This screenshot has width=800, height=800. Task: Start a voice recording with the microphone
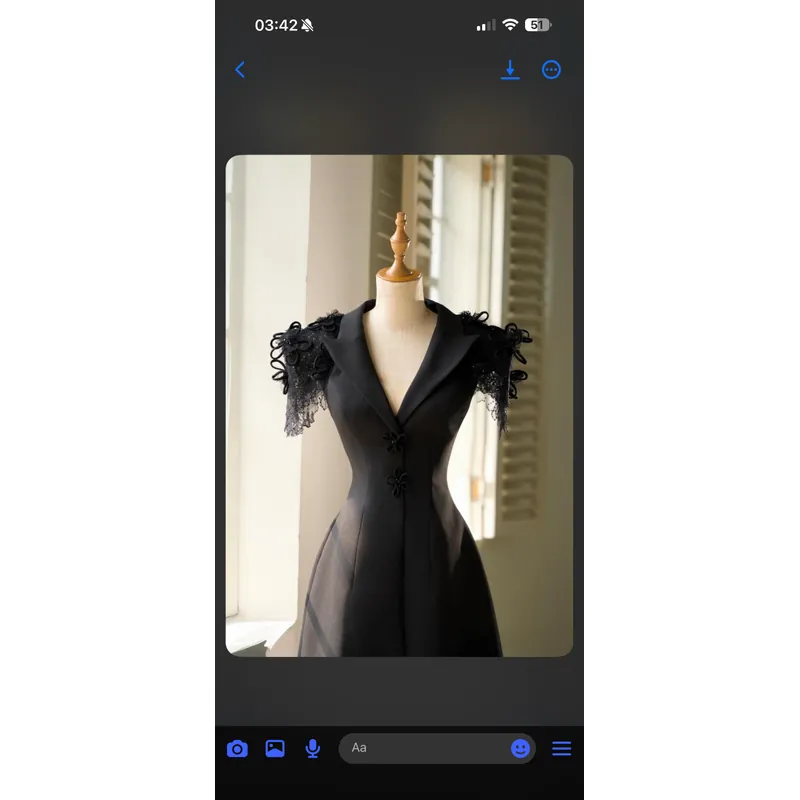313,748
